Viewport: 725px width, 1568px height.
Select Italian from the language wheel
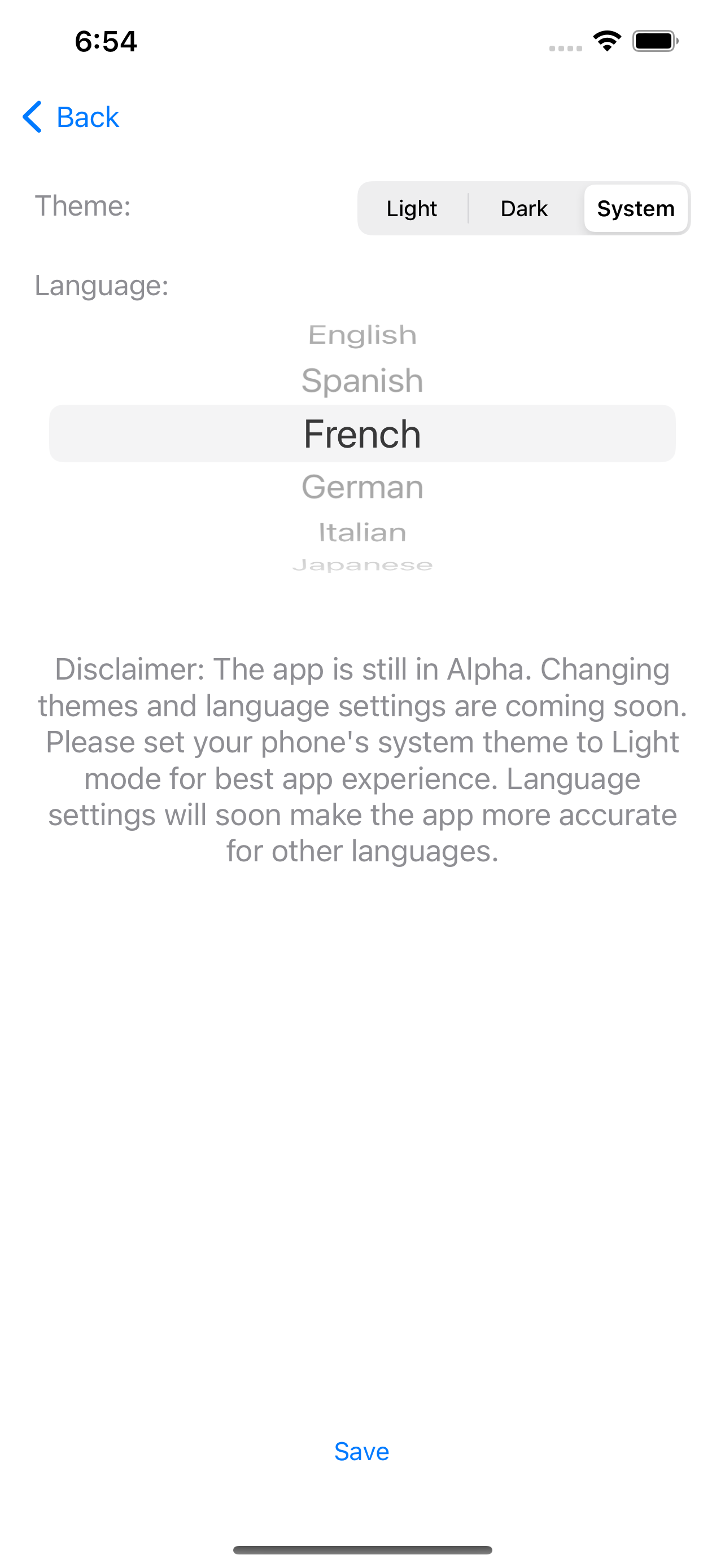click(x=362, y=533)
